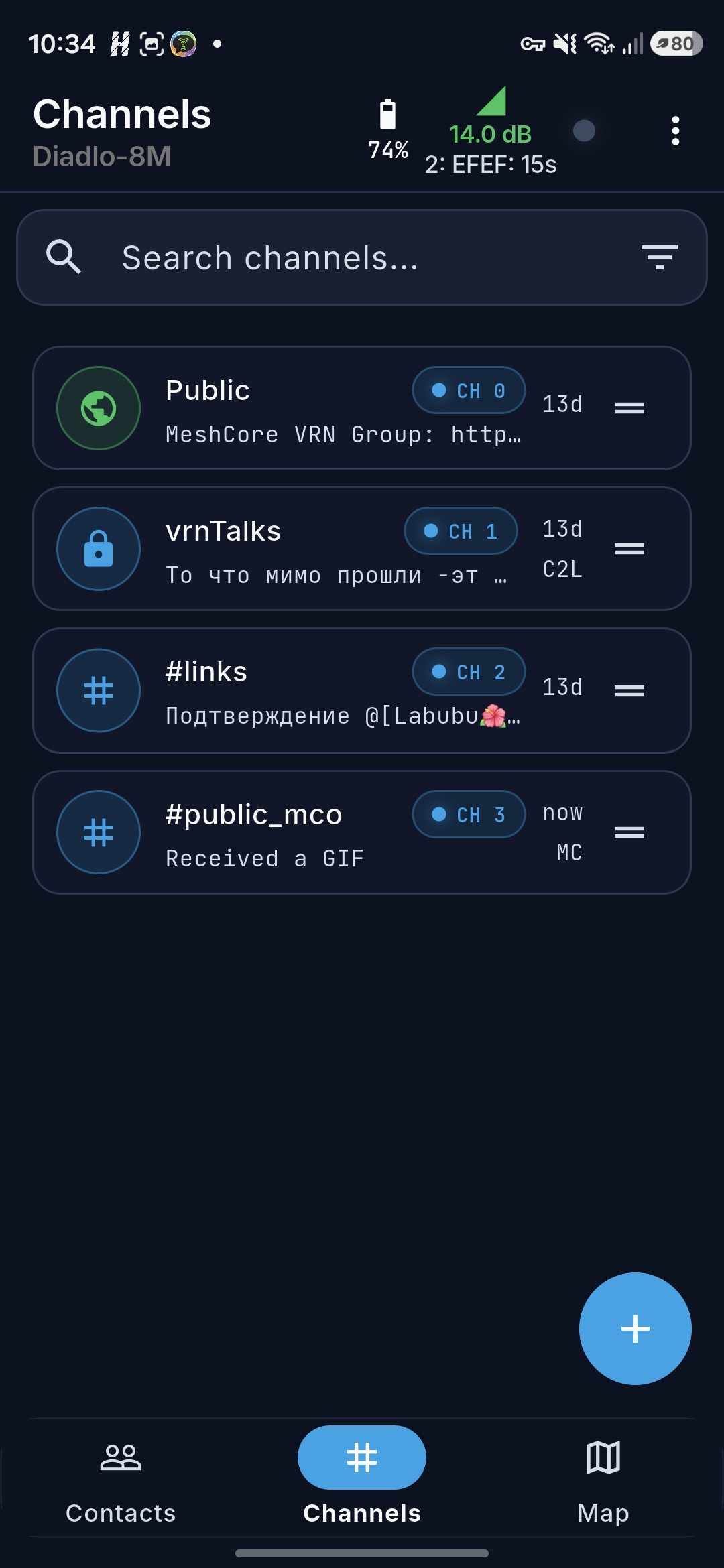Viewport: 724px width, 1568px height.
Task: Open the three-dot overflow menu
Action: [x=675, y=131]
